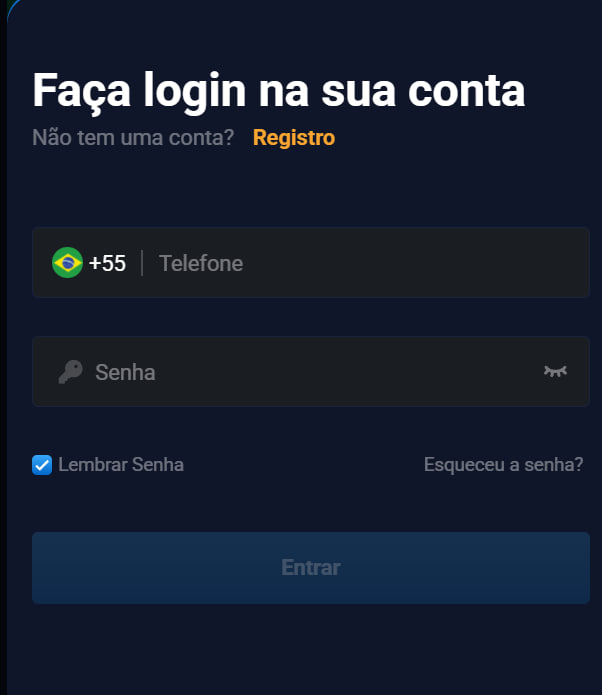The height and width of the screenshot is (695, 602).
Task: Tap the Entrar login button
Action: [310, 567]
